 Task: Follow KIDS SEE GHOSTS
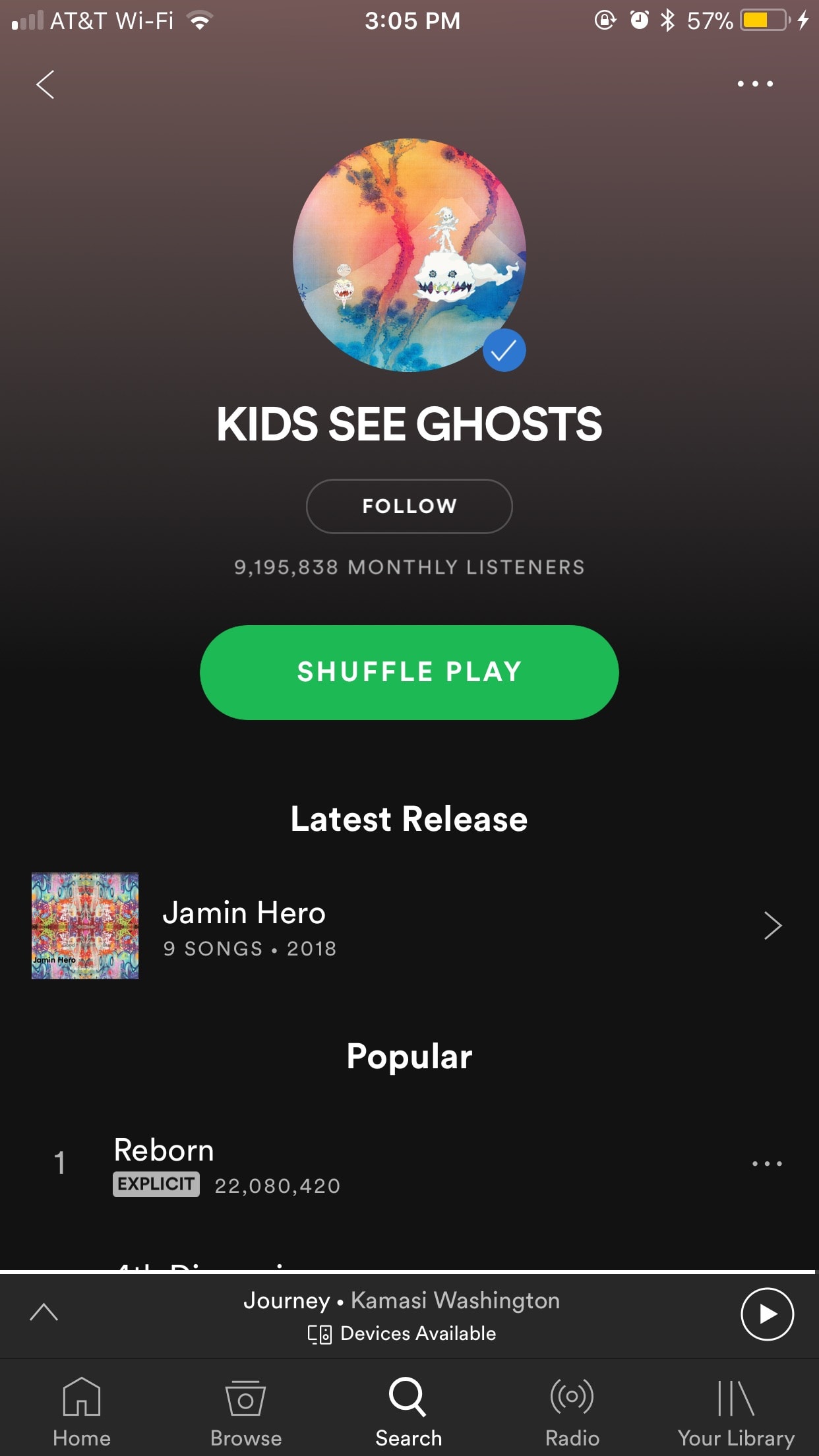(409, 506)
